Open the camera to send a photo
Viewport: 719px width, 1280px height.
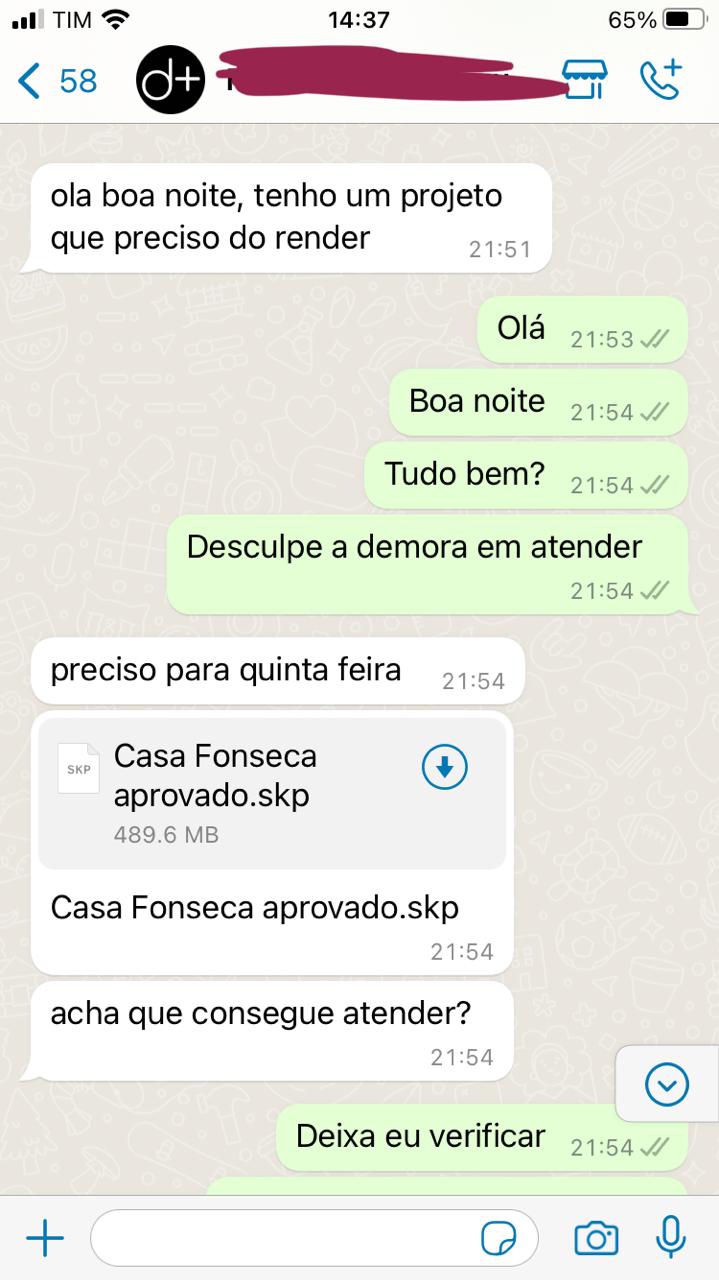click(x=596, y=1240)
